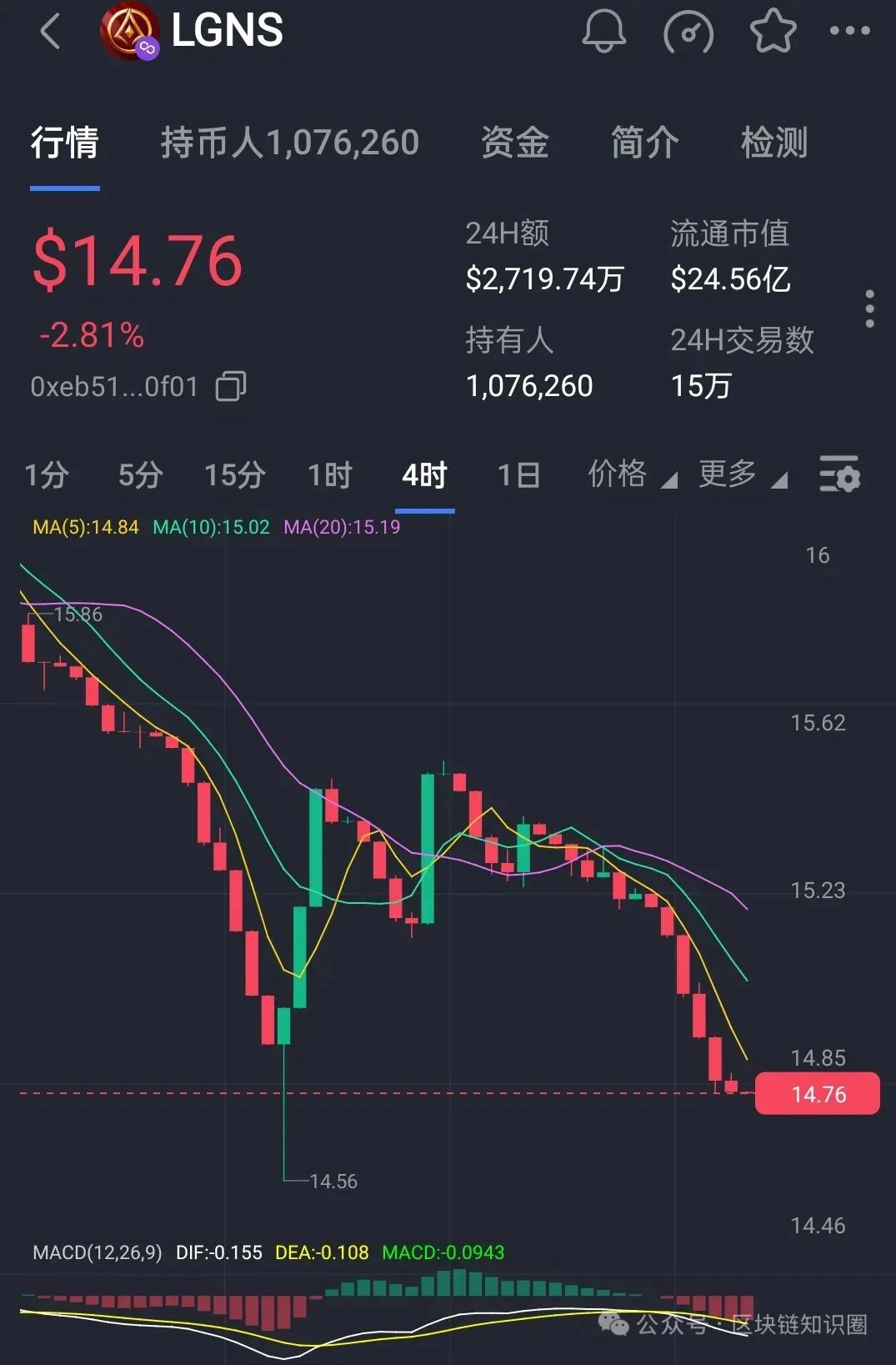Switch to the 4时 candlestick interval
The image size is (896, 1365).
pos(423,476)
